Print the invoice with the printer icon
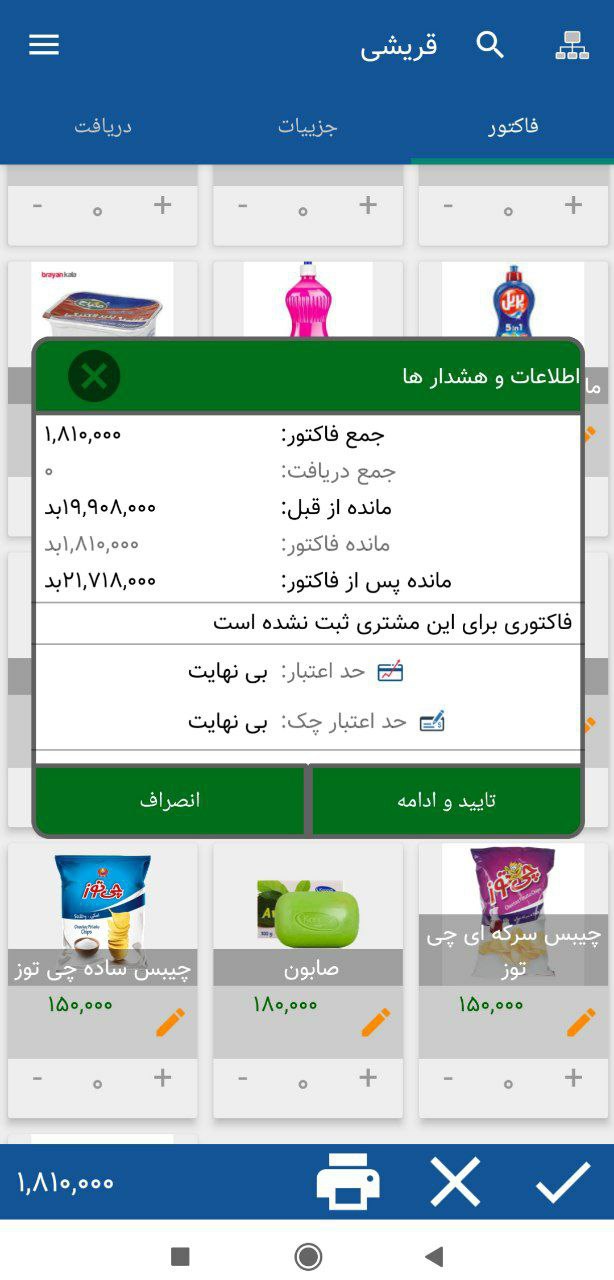This screenshot has height=1280, width=614. (348, 1182)
